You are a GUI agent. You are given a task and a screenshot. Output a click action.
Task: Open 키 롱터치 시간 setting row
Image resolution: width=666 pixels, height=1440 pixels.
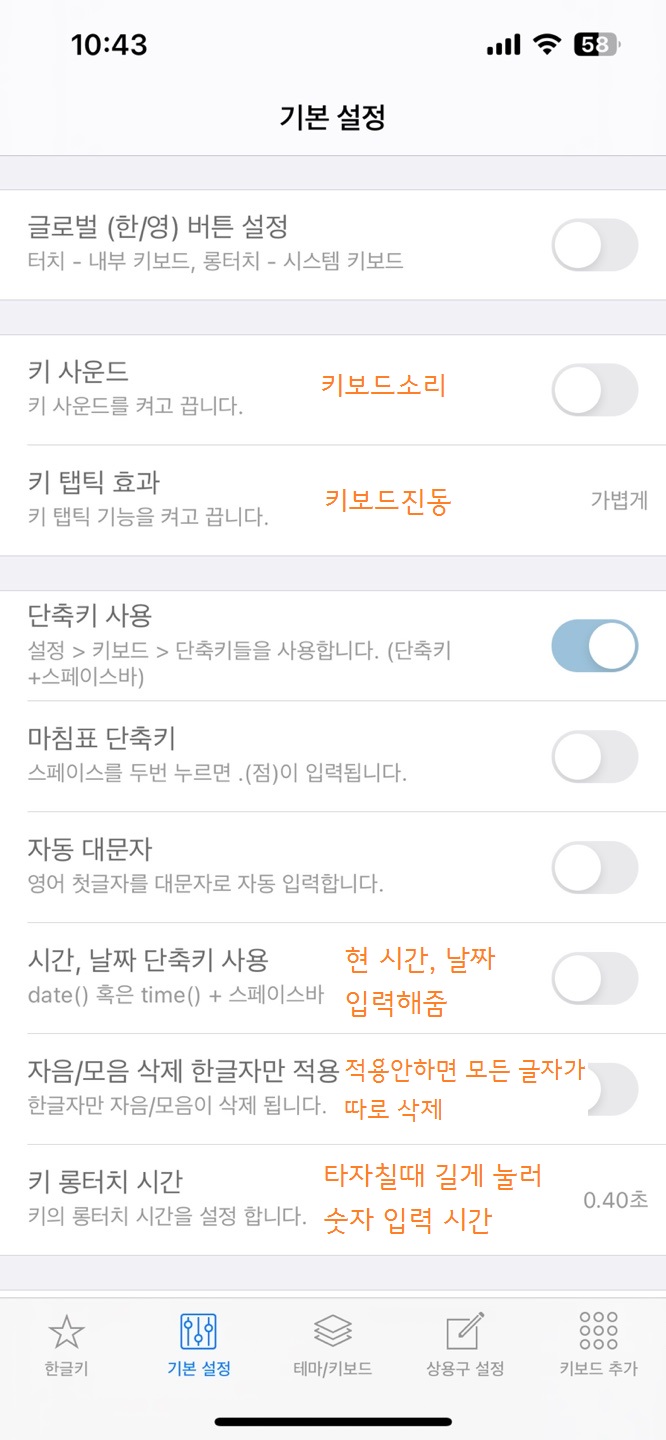pos(333,1200)
